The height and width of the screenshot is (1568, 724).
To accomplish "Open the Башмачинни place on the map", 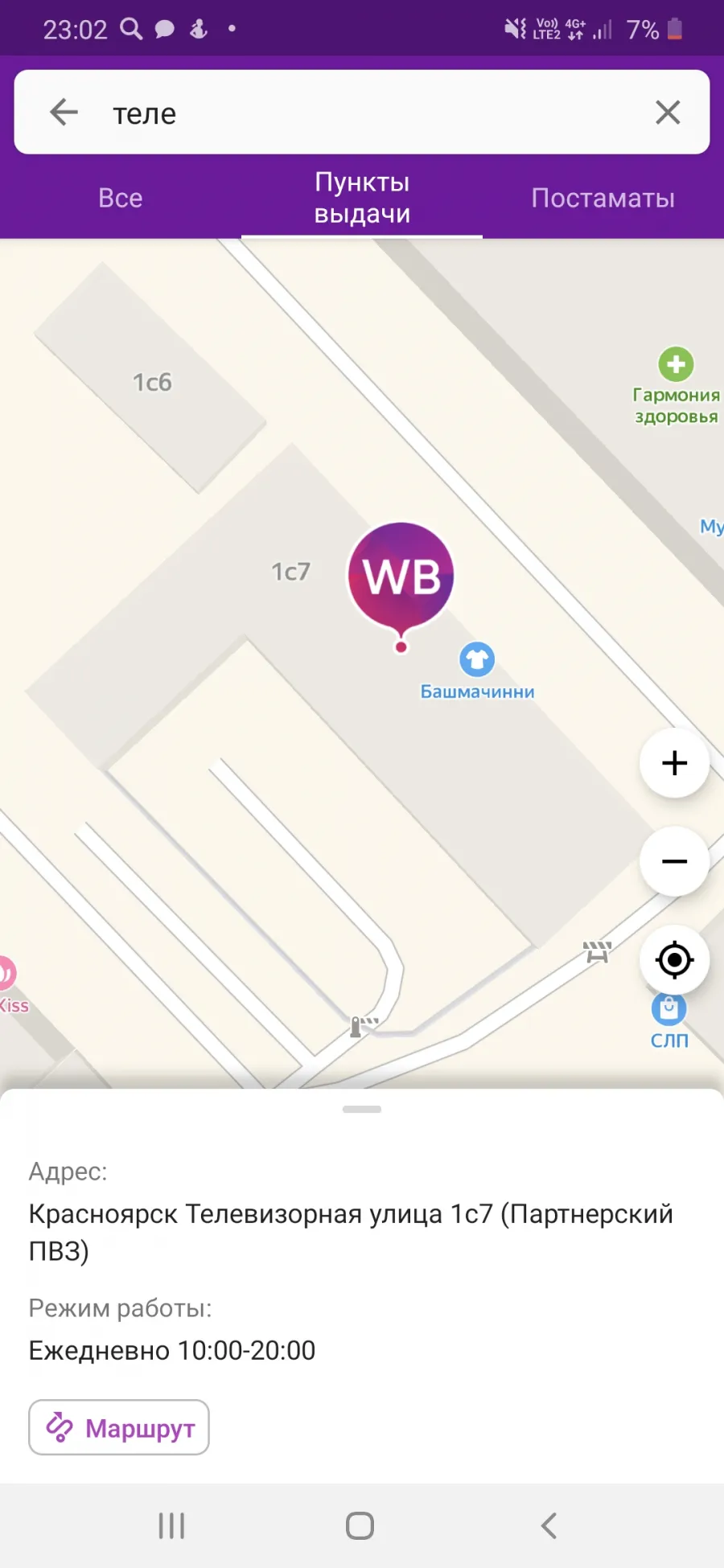I will (477, 671).
